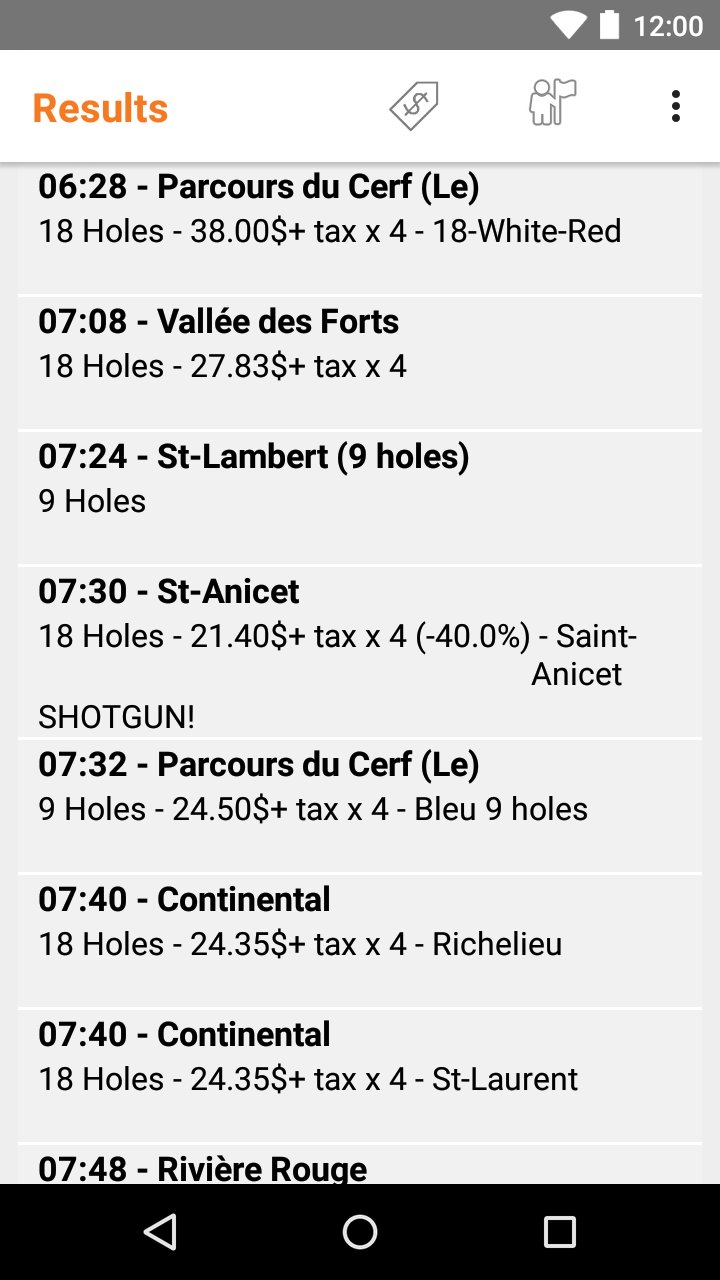
Task: View the 07:30 St-Anicet shotgun tee time
Action: [x=360, y=652]
